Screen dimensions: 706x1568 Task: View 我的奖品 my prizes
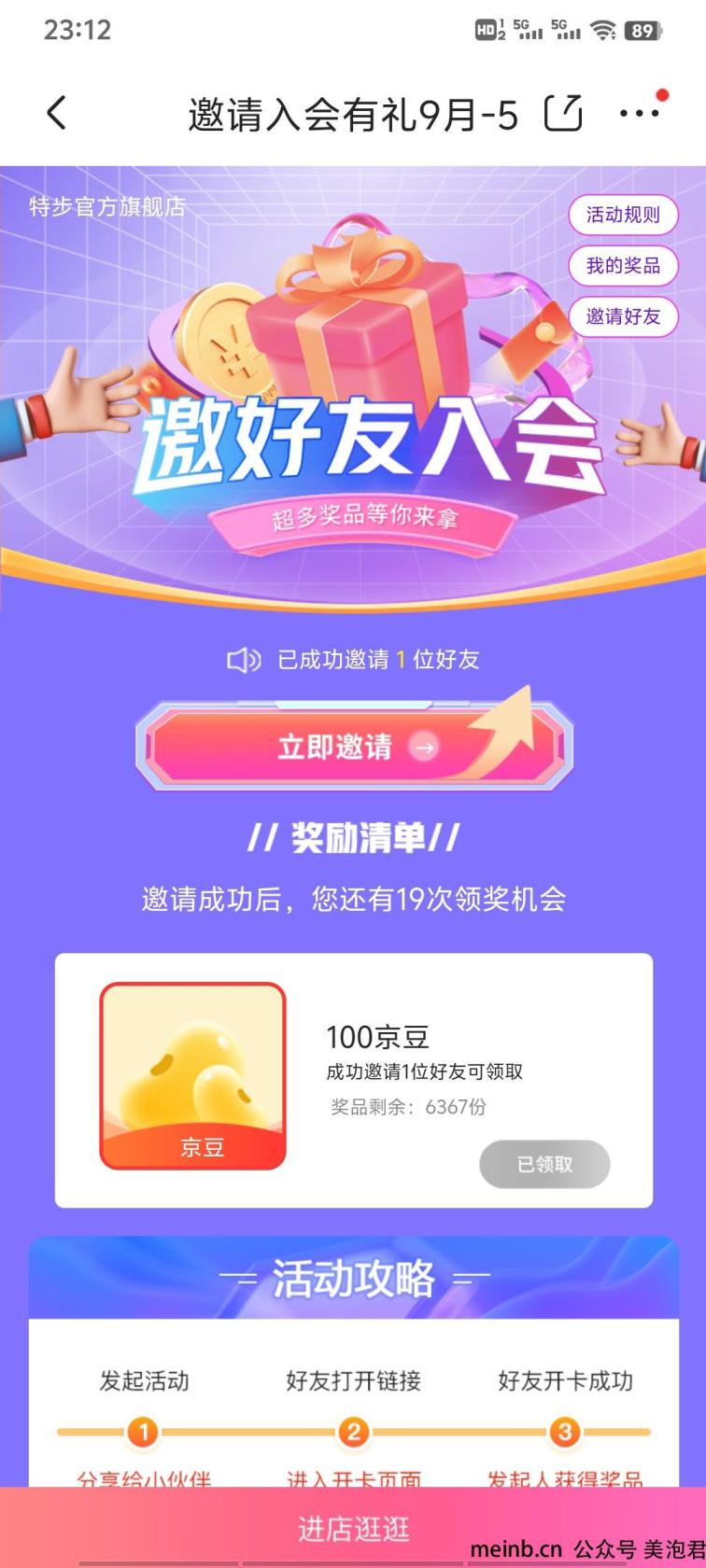623,266
